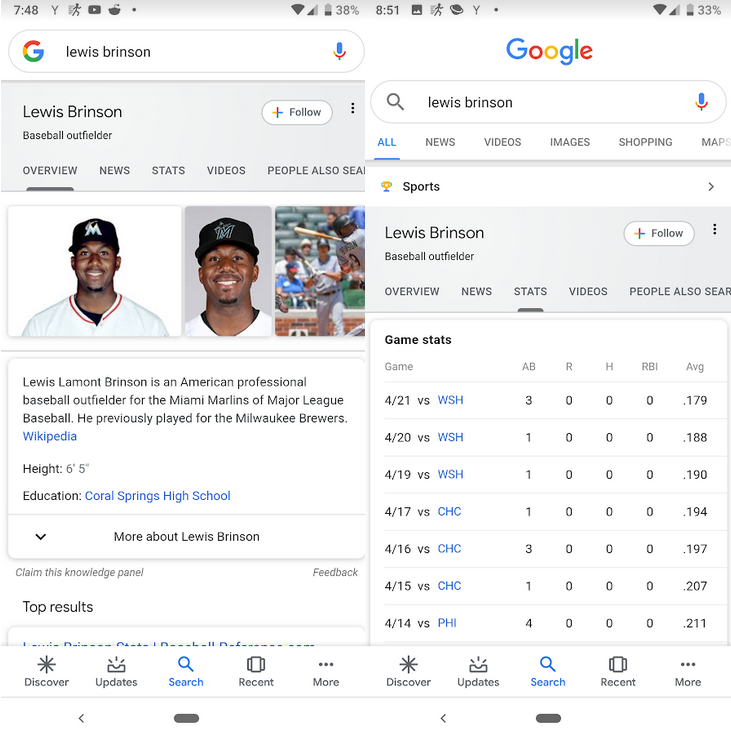Open WSH link for the 4/21 game
The image size is (731, 729).
(x=450, y=400)
